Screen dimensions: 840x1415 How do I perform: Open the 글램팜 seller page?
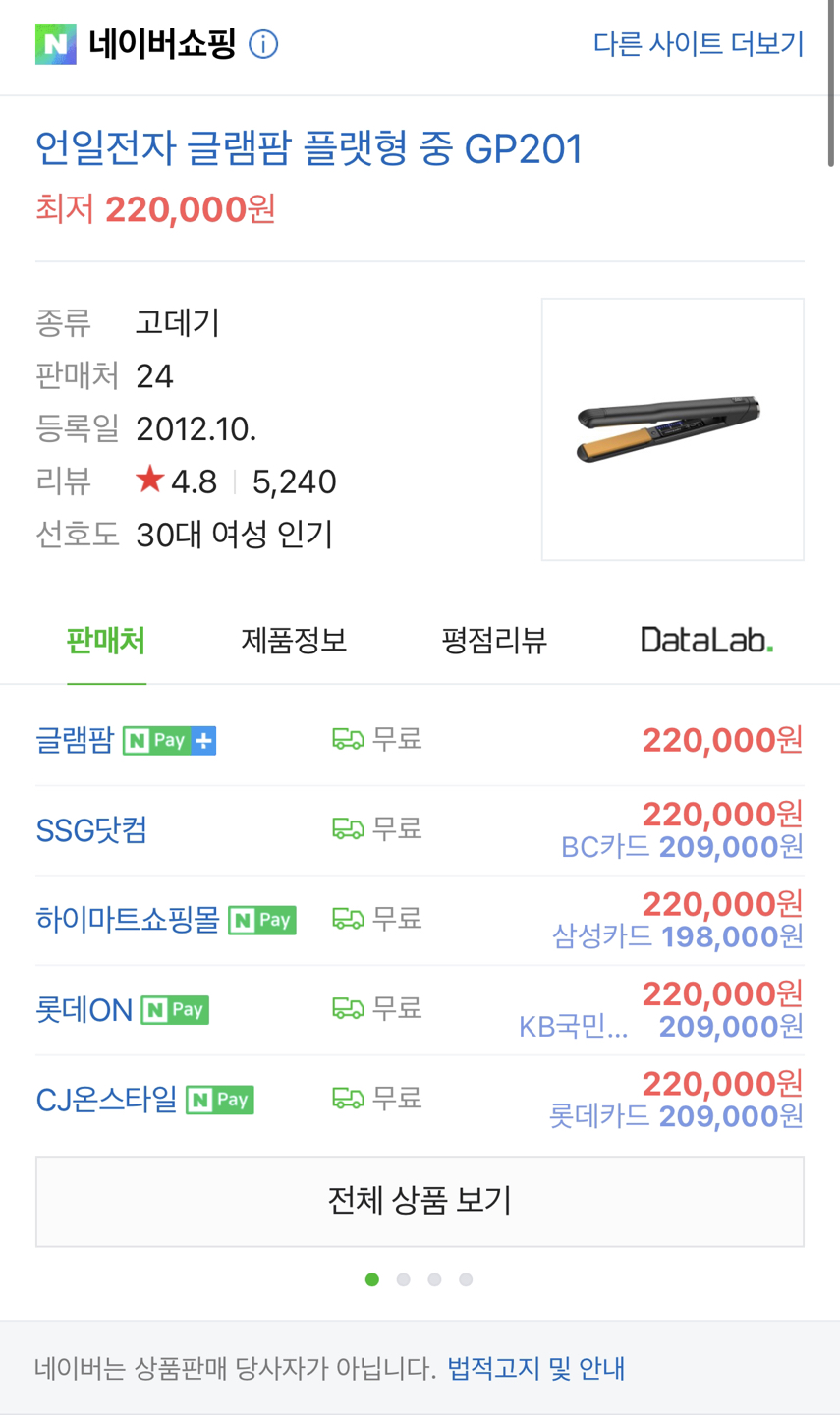[x=71, y=739]
